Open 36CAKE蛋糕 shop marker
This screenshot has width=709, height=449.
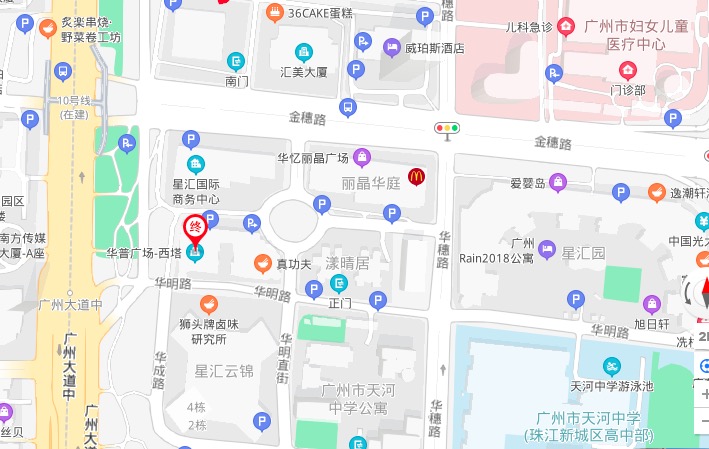(x=274, y=14)
